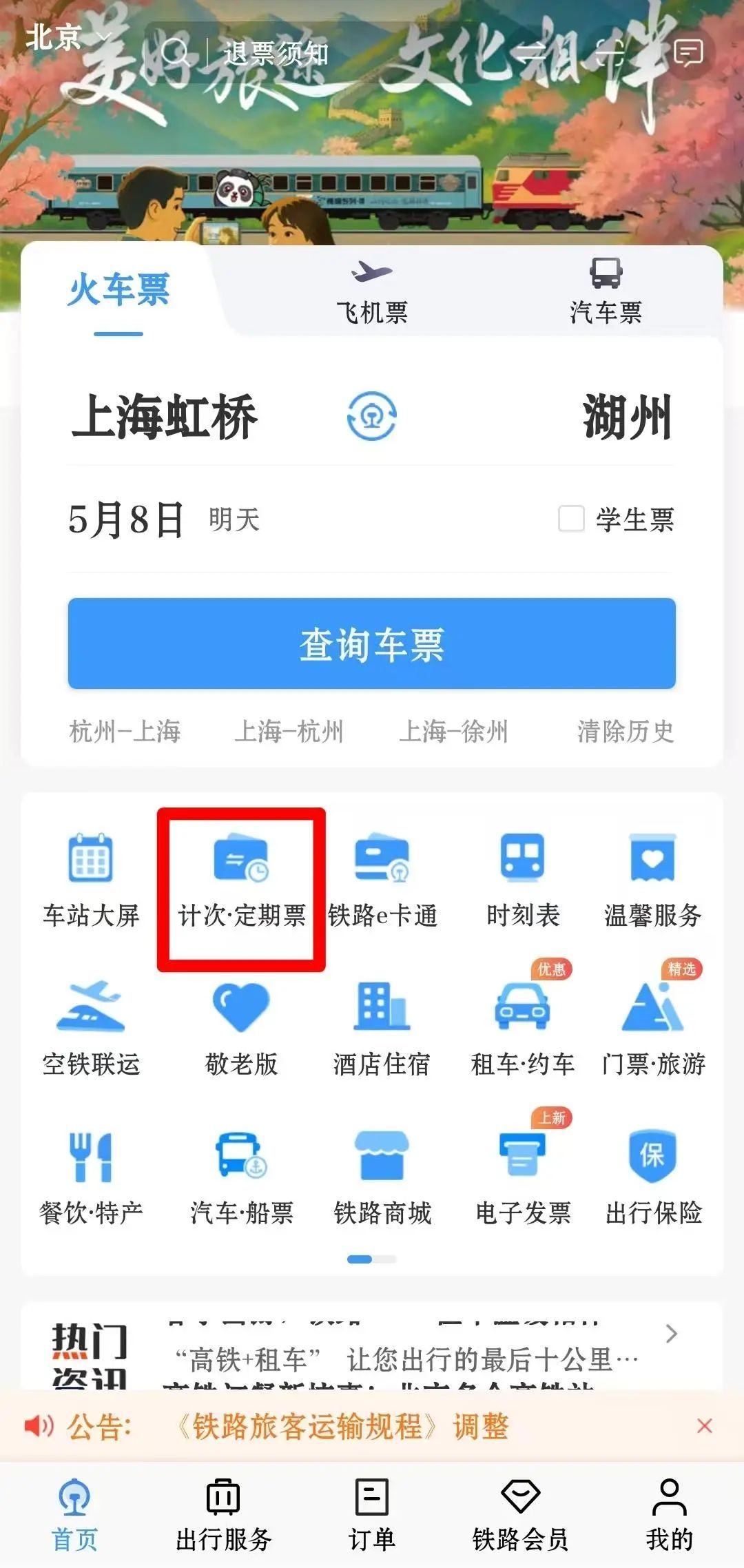Switch to the 汽车票 tab
Viewport: 744px width, 1568px height.
[606, 293]
